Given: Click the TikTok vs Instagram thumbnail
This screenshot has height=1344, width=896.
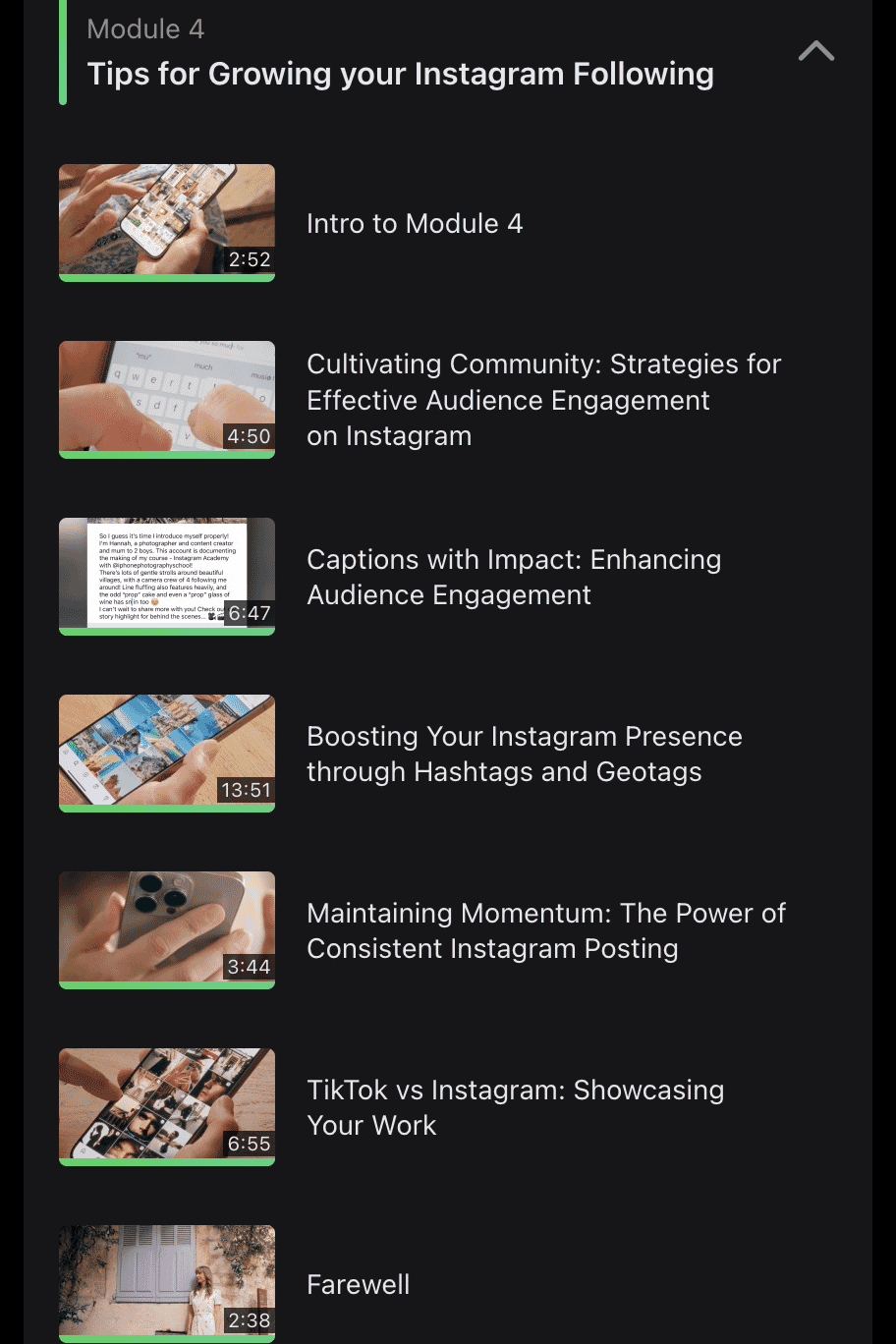Looking at the screenshot, I should click(x=166, y=1106).
